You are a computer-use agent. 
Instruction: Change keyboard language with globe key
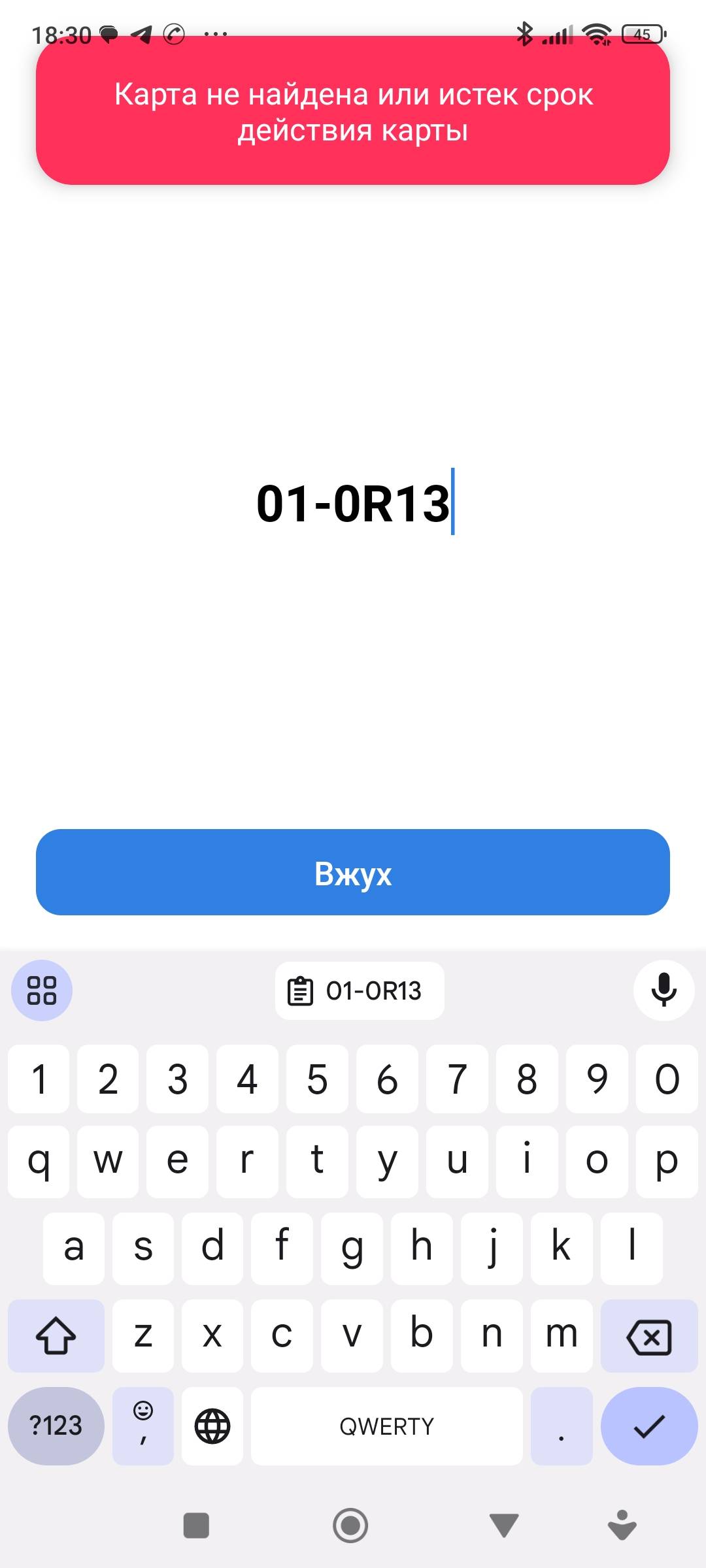point(212,1426)
